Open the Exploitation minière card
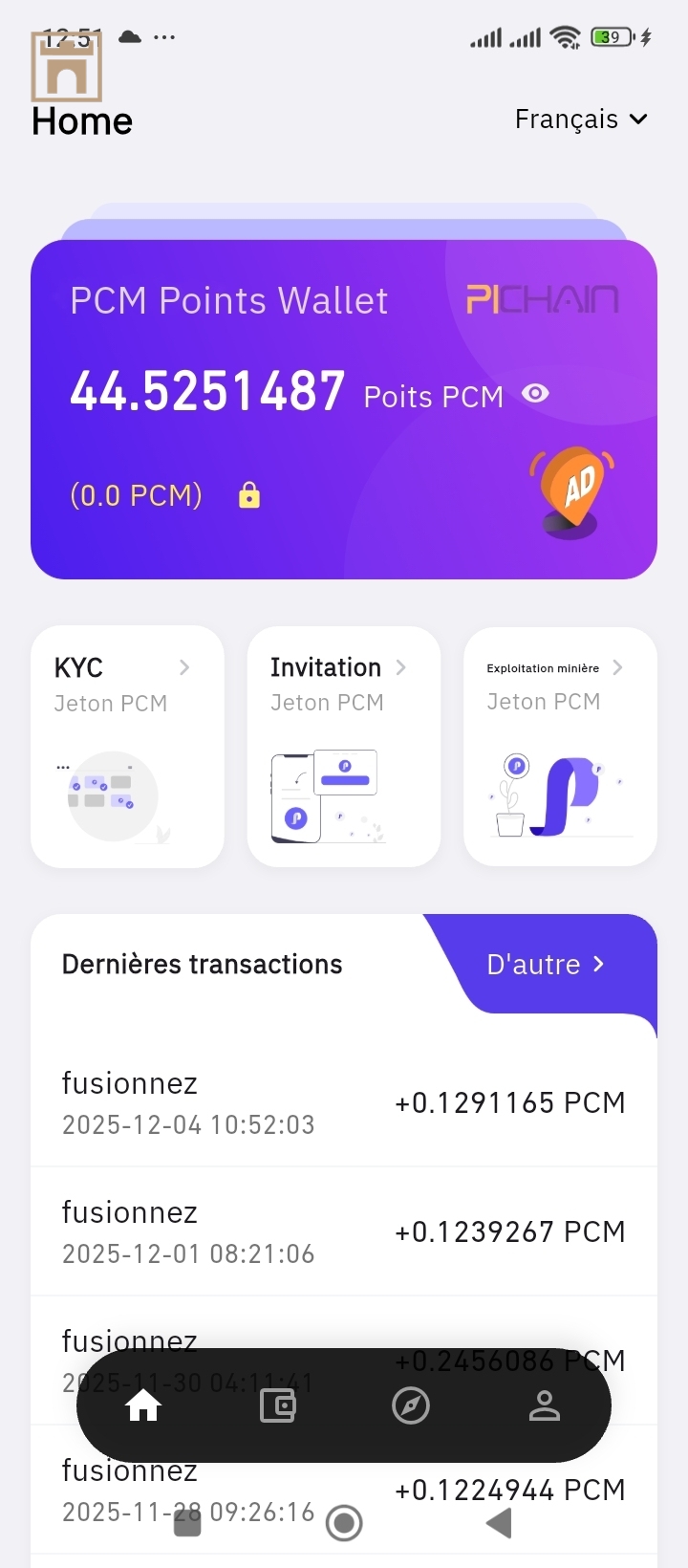The height and width of the screenshot is (1568, 688). coord(560,746)
